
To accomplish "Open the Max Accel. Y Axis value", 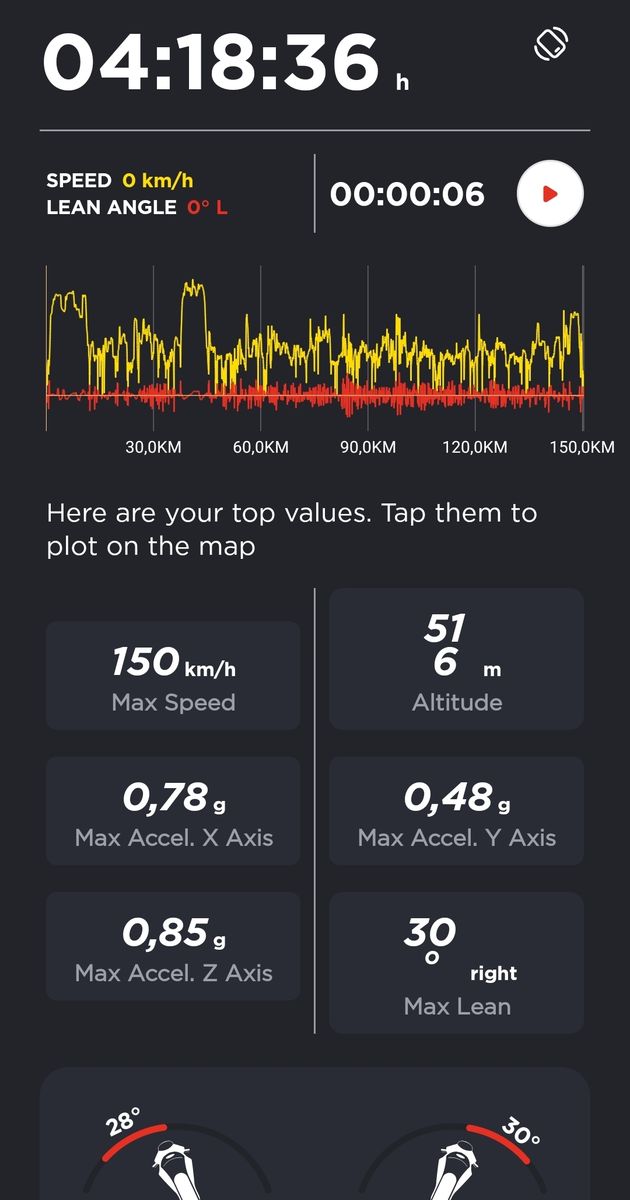I will (x=456, y=811).
